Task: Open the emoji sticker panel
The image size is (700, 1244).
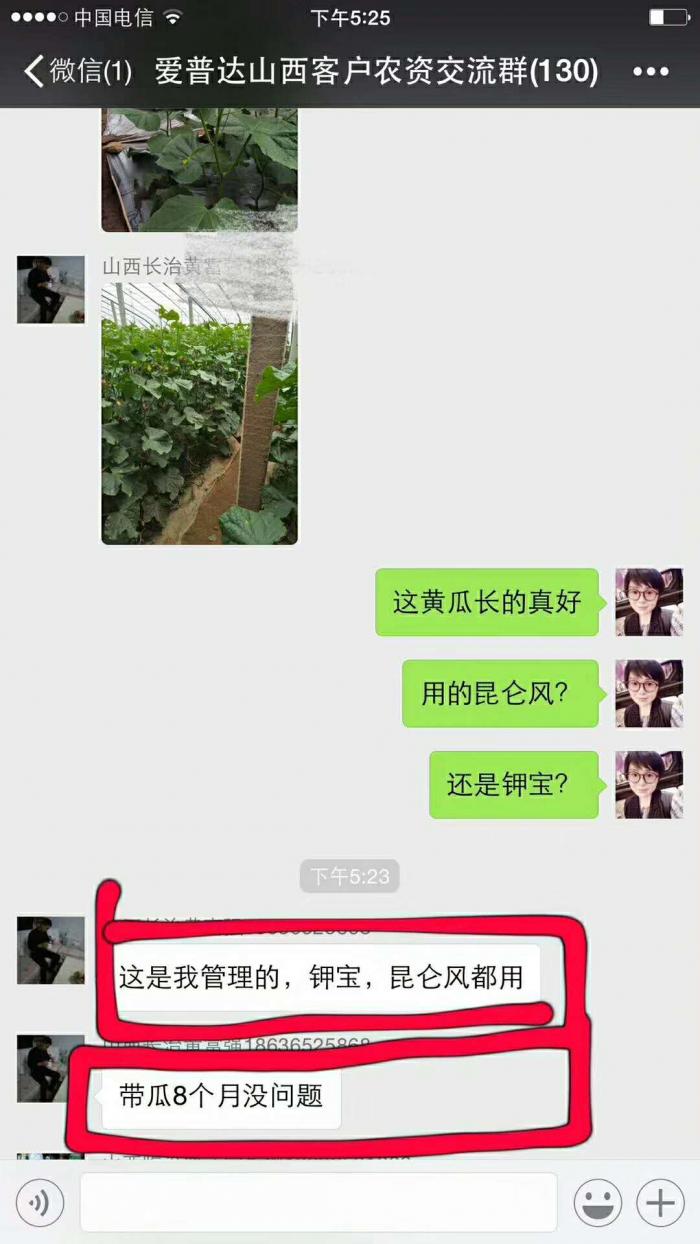Action: [597, 1203]
